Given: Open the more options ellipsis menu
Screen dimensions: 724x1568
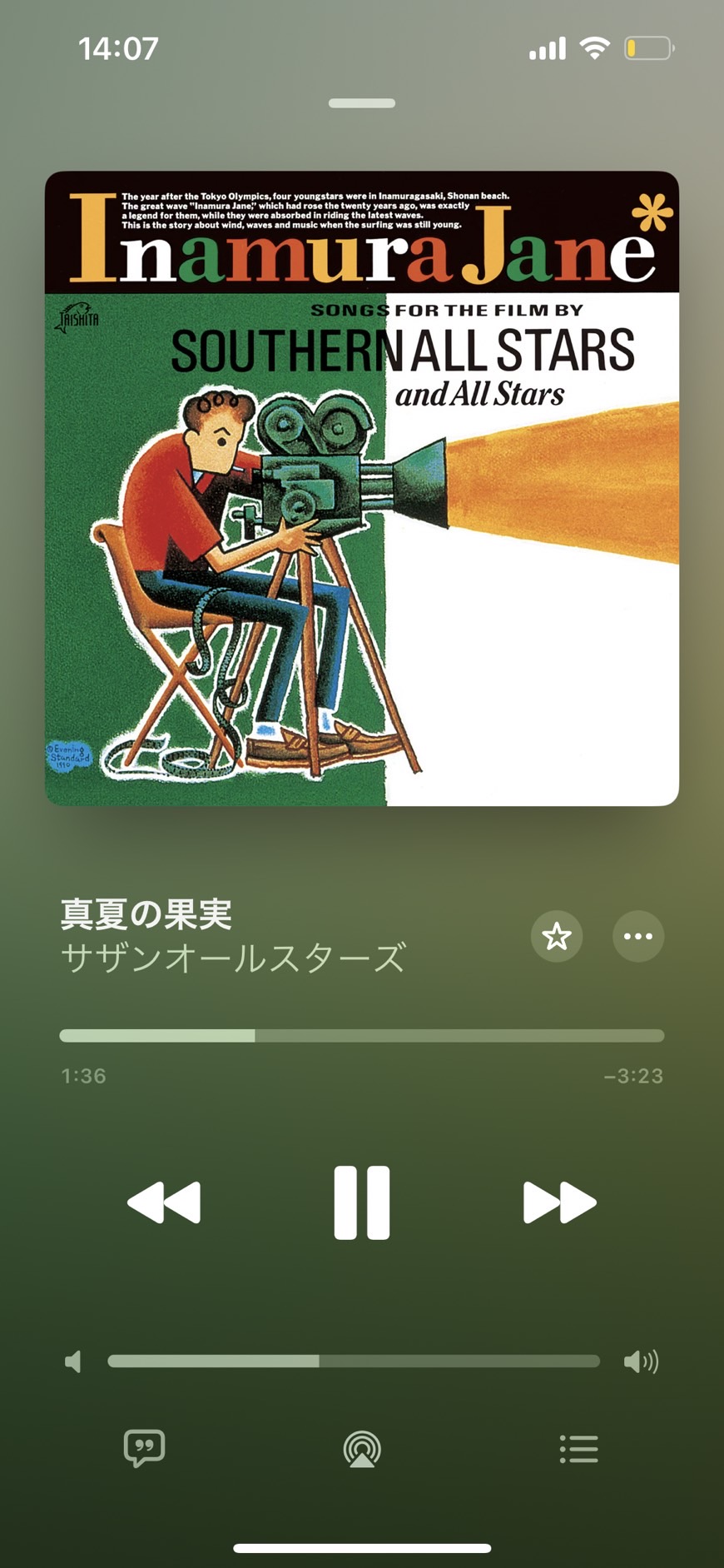Looking at the screenshot, I should (x=638, y=936).
